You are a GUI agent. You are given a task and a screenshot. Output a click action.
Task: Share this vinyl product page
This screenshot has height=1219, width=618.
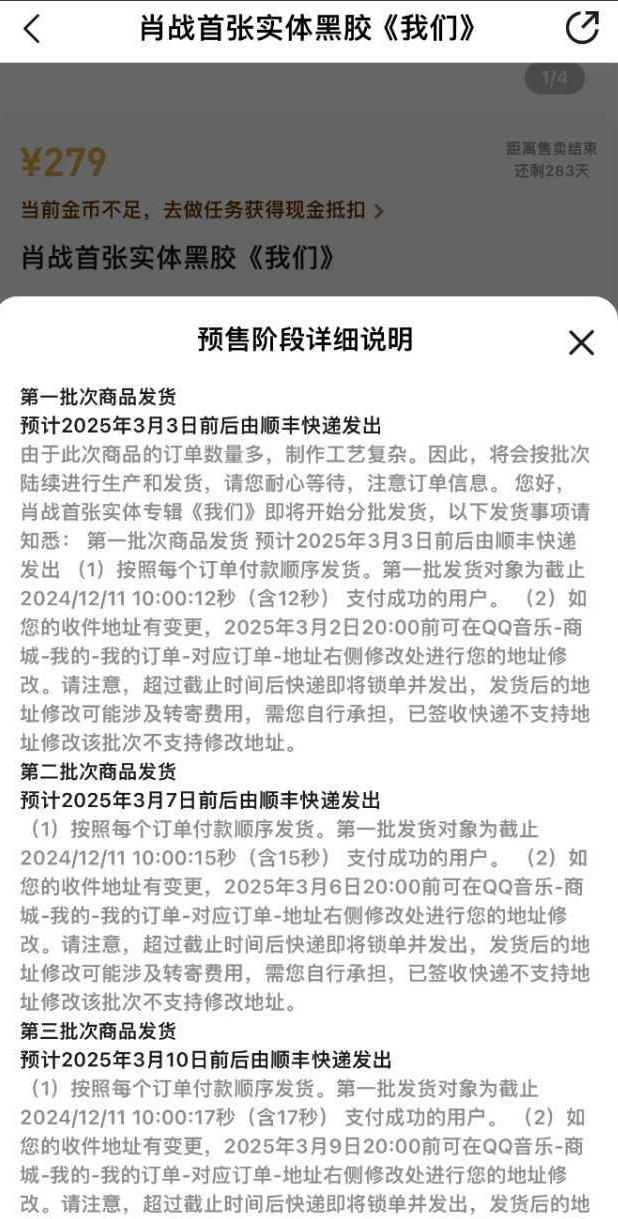[582, 28]
